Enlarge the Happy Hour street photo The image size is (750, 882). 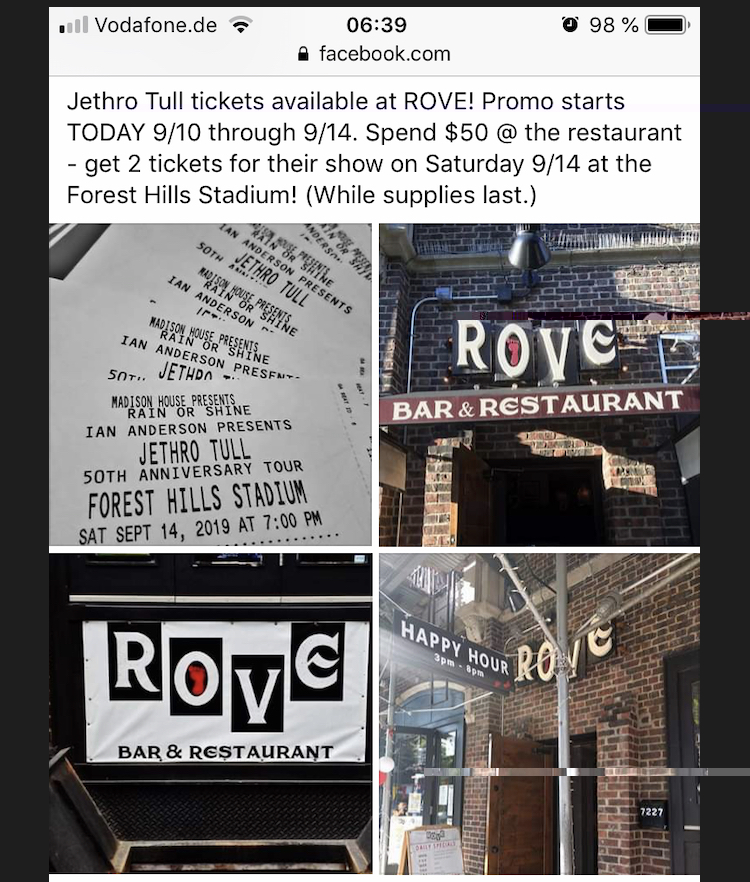point(539,712)
